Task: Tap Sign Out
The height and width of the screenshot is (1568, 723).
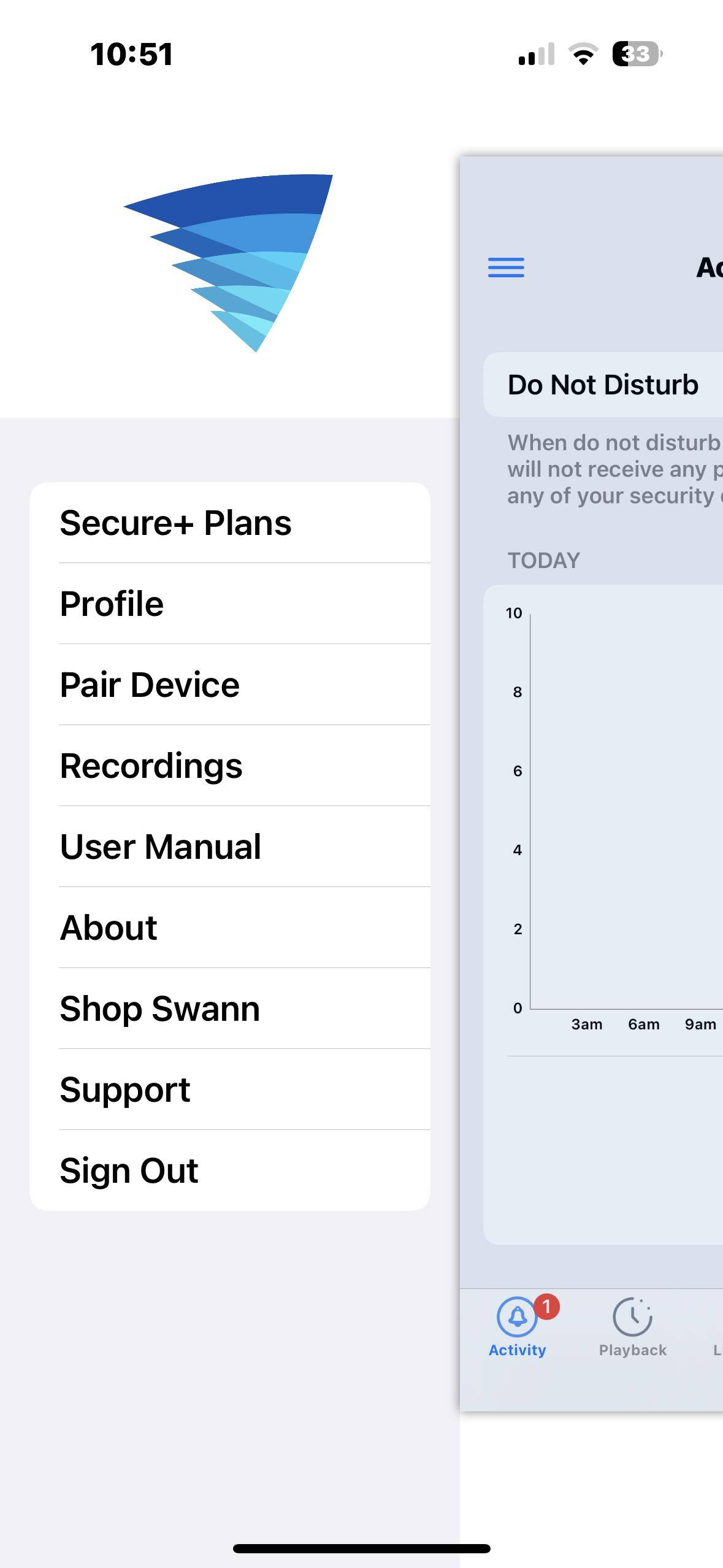Action: (x=230, y=1170)
